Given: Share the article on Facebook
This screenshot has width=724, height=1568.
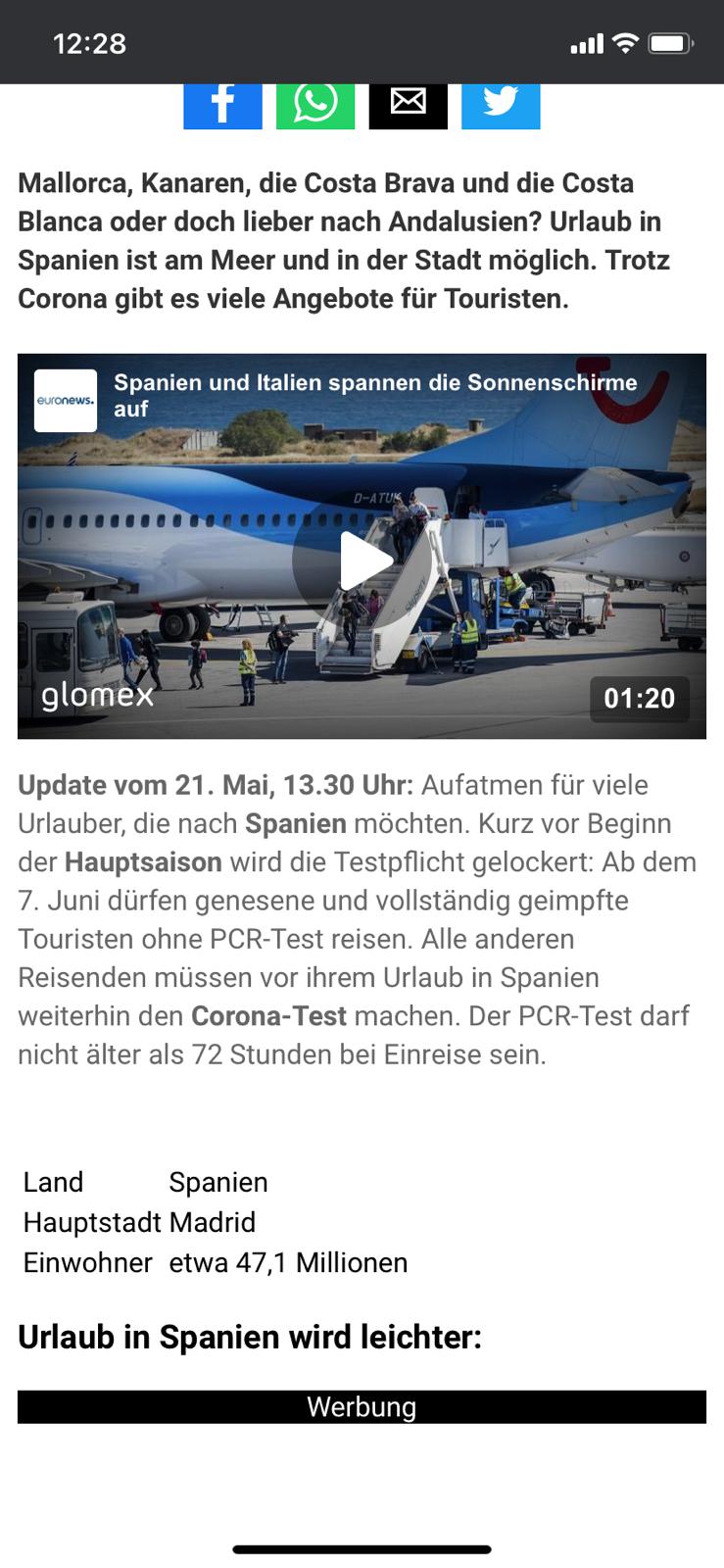Looking at the screenshot, I should click(x=222, y=105).
